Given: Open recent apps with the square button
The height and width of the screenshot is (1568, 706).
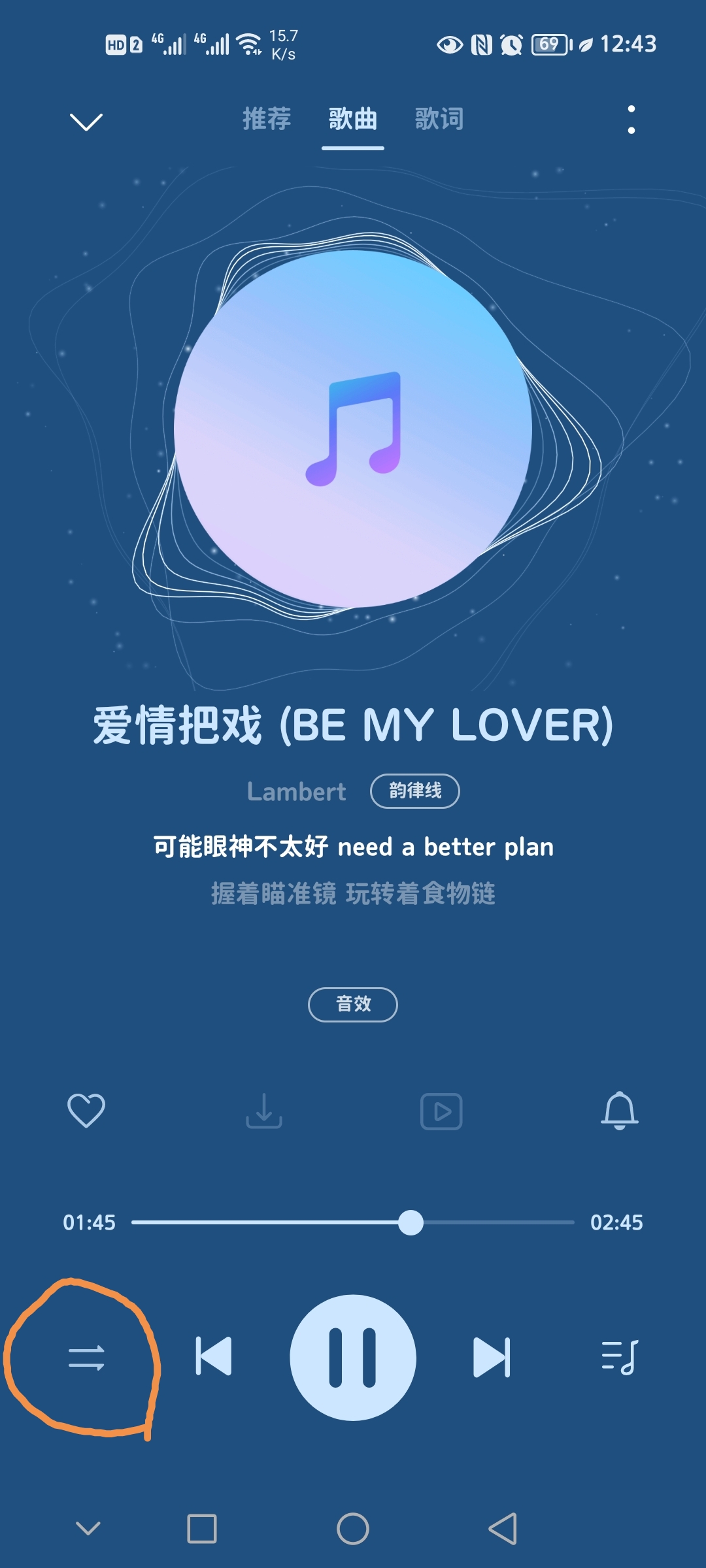Looking at the screenshot, I should point(202,1529).
